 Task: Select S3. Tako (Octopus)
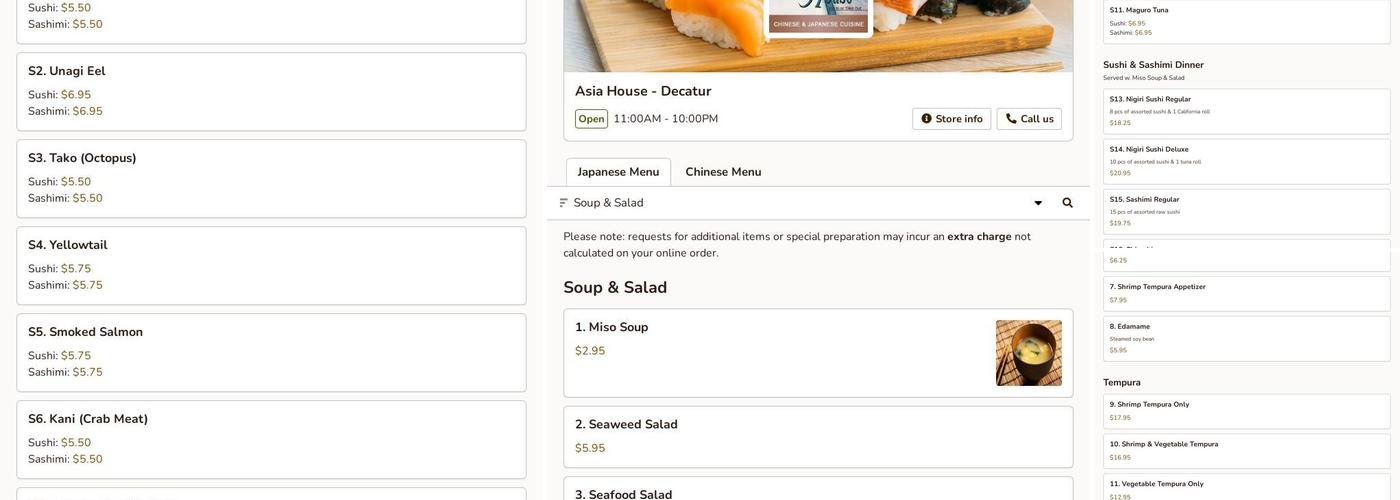click(271, 179)
